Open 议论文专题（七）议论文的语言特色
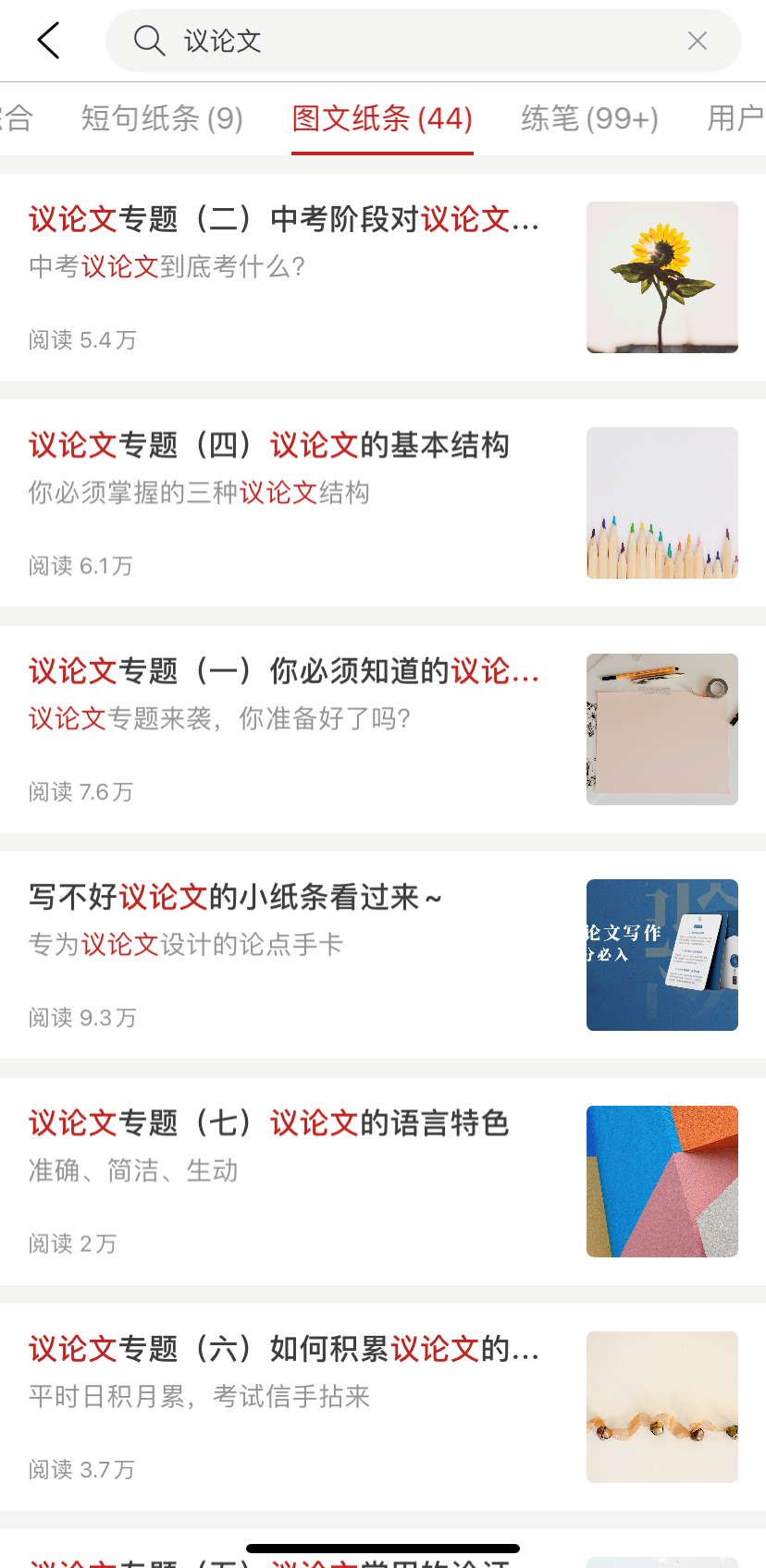Image resolution: width=766 pixels, height=1568 pixels. pyautogui.click(x=269, y=1124)
